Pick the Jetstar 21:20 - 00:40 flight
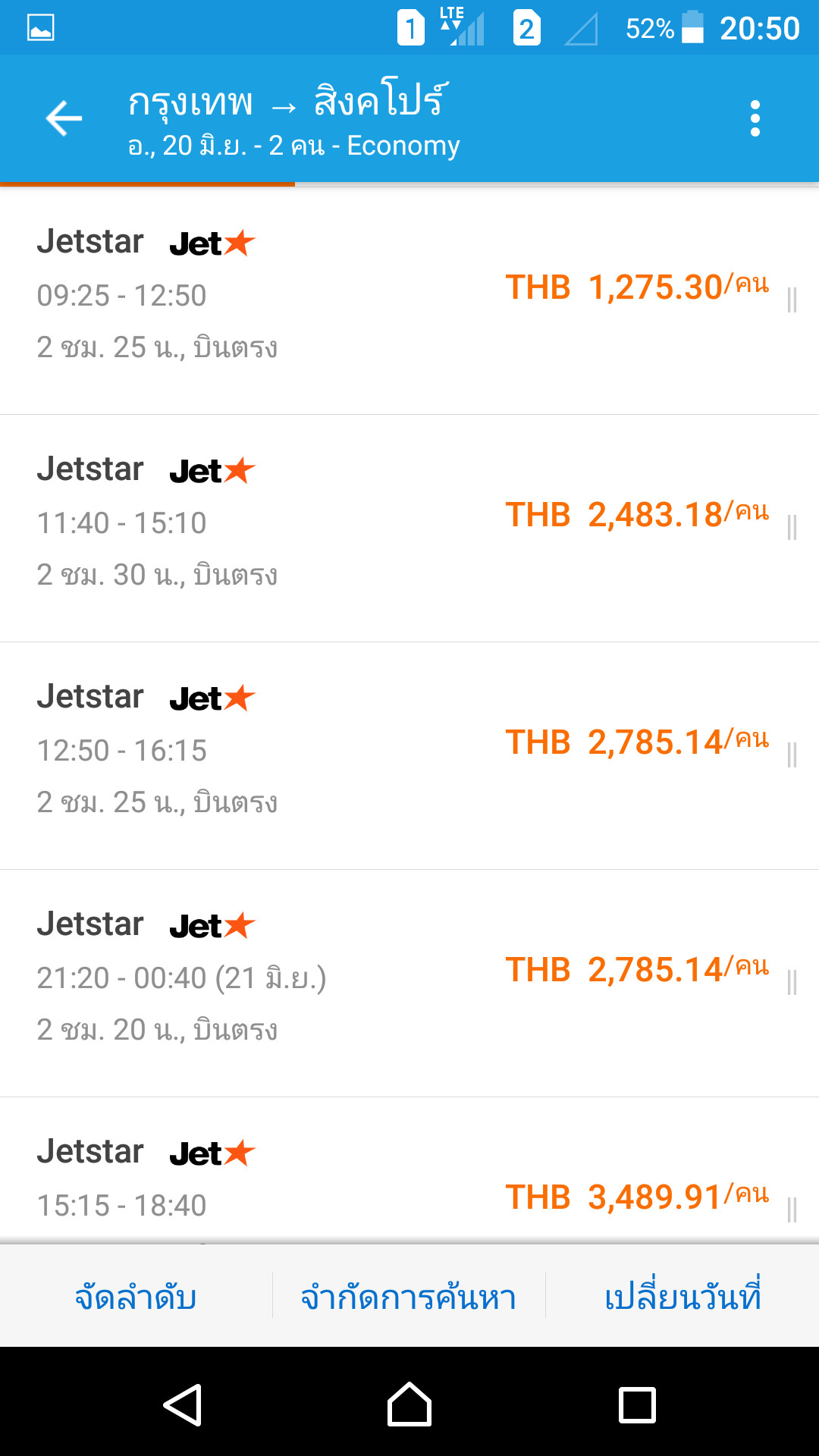Viewport: 819px width, 1456px height. (x=409, y=983)
